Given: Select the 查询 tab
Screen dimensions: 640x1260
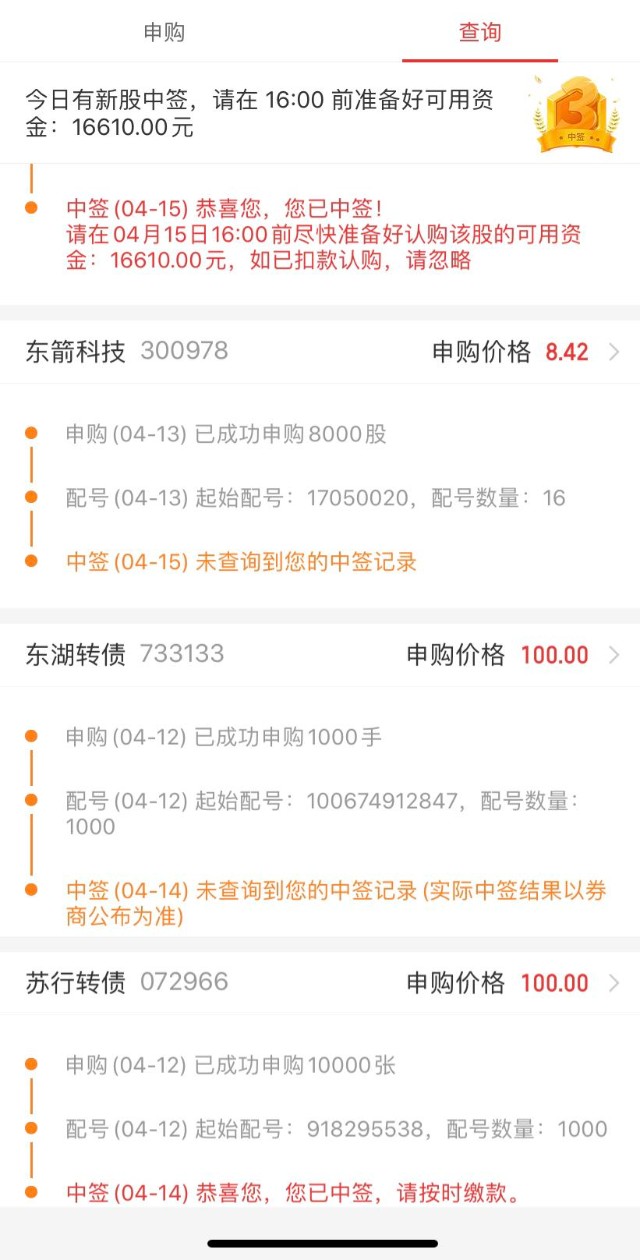Looking at the screenshot, I should coord(479,32).
